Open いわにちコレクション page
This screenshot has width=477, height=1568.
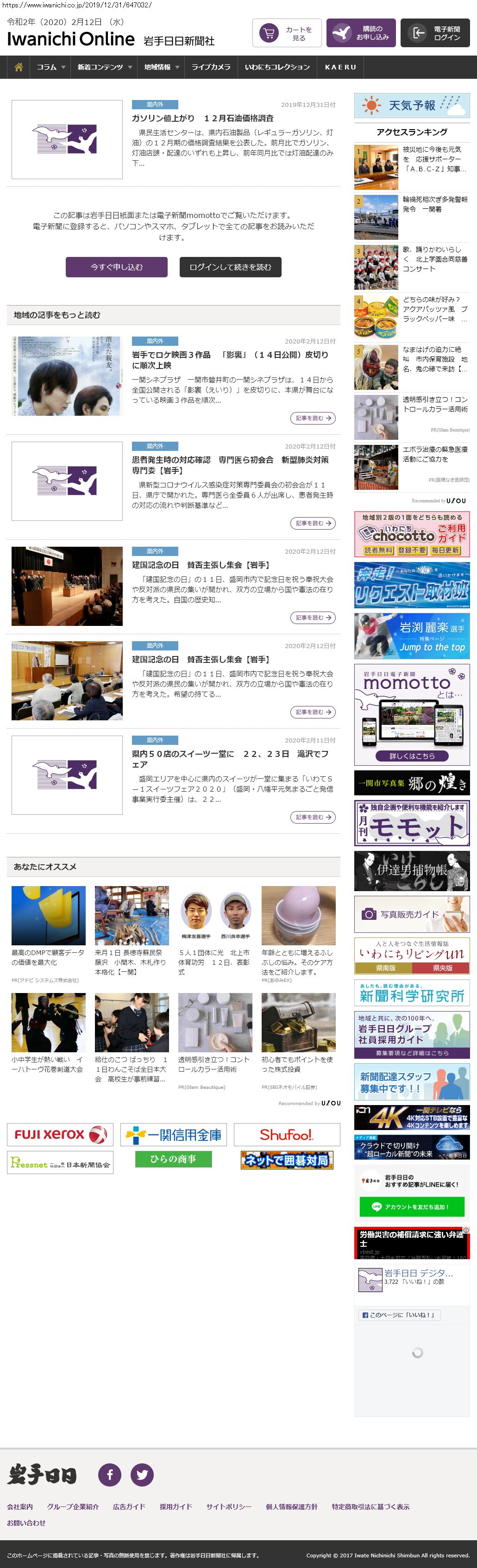point(277,67)
